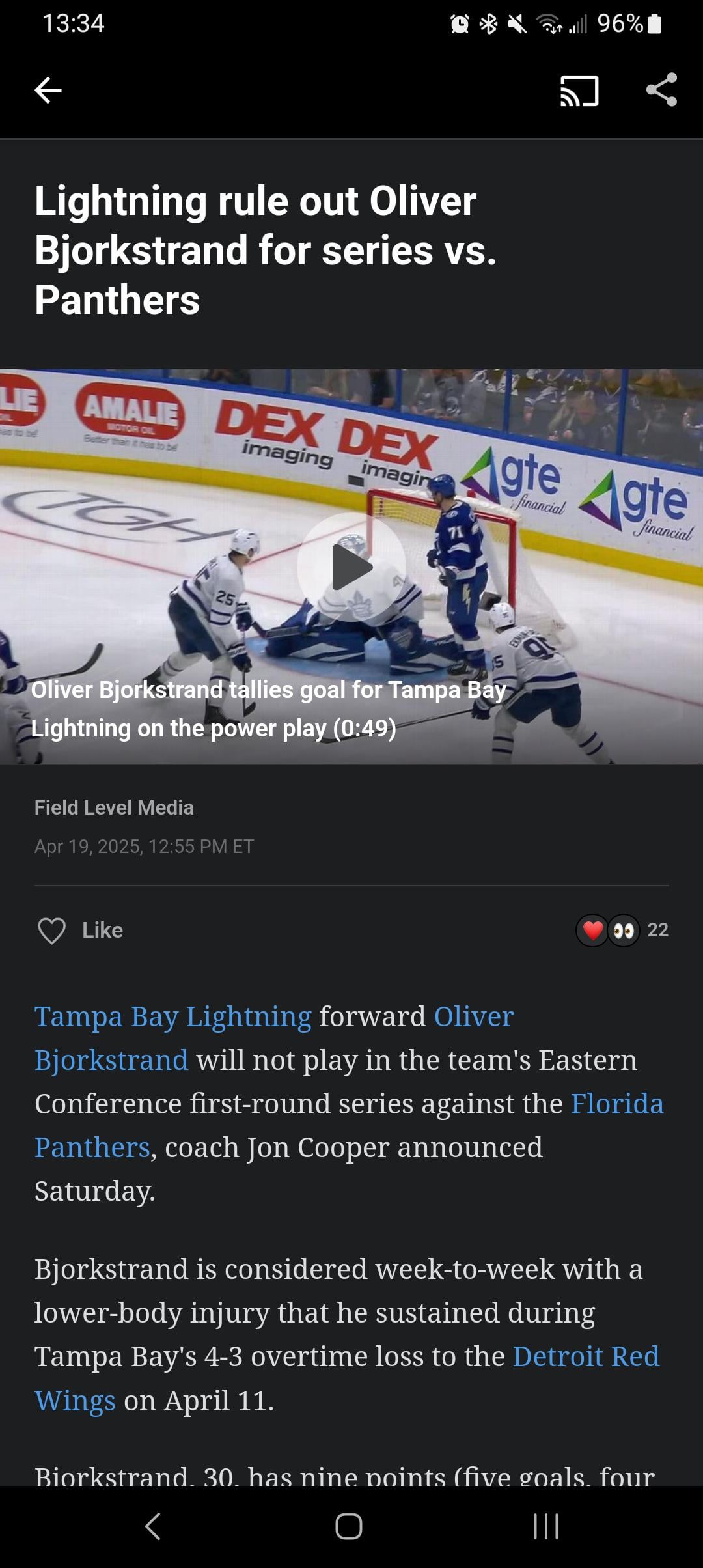Like this article

[81, 930]
